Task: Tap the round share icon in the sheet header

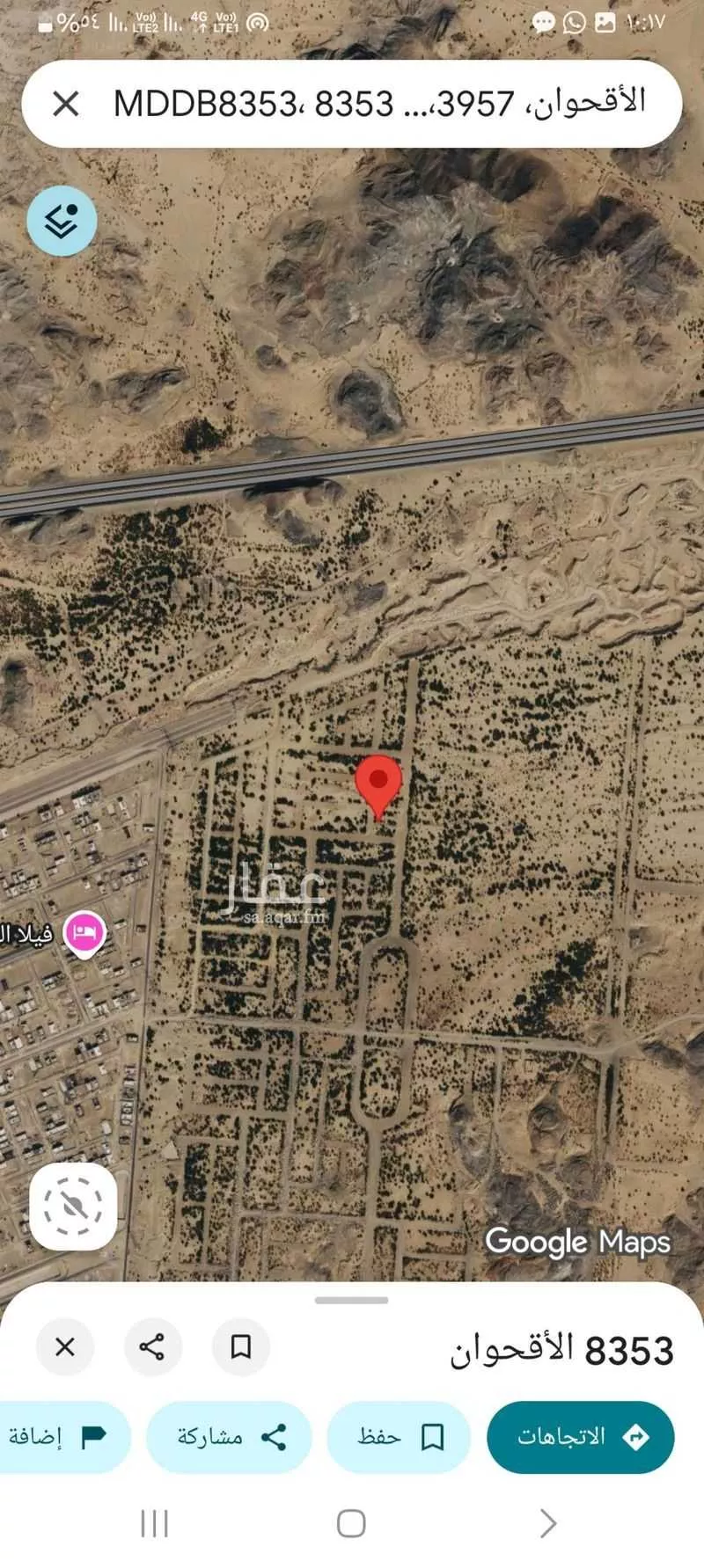Action: pyautogui.click(x=152, y=1346)
